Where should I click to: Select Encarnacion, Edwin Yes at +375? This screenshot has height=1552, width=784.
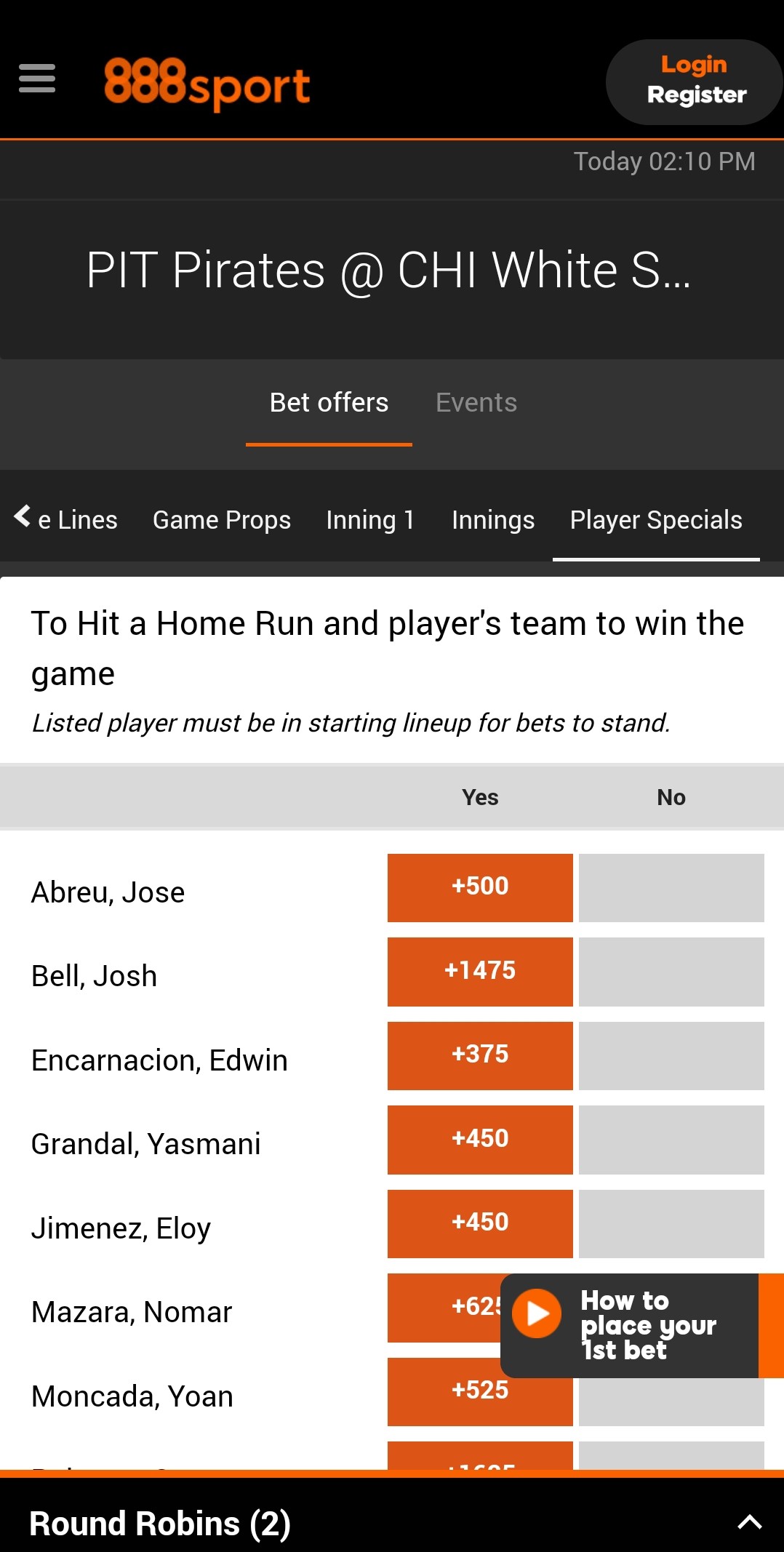click(480, 1055)
